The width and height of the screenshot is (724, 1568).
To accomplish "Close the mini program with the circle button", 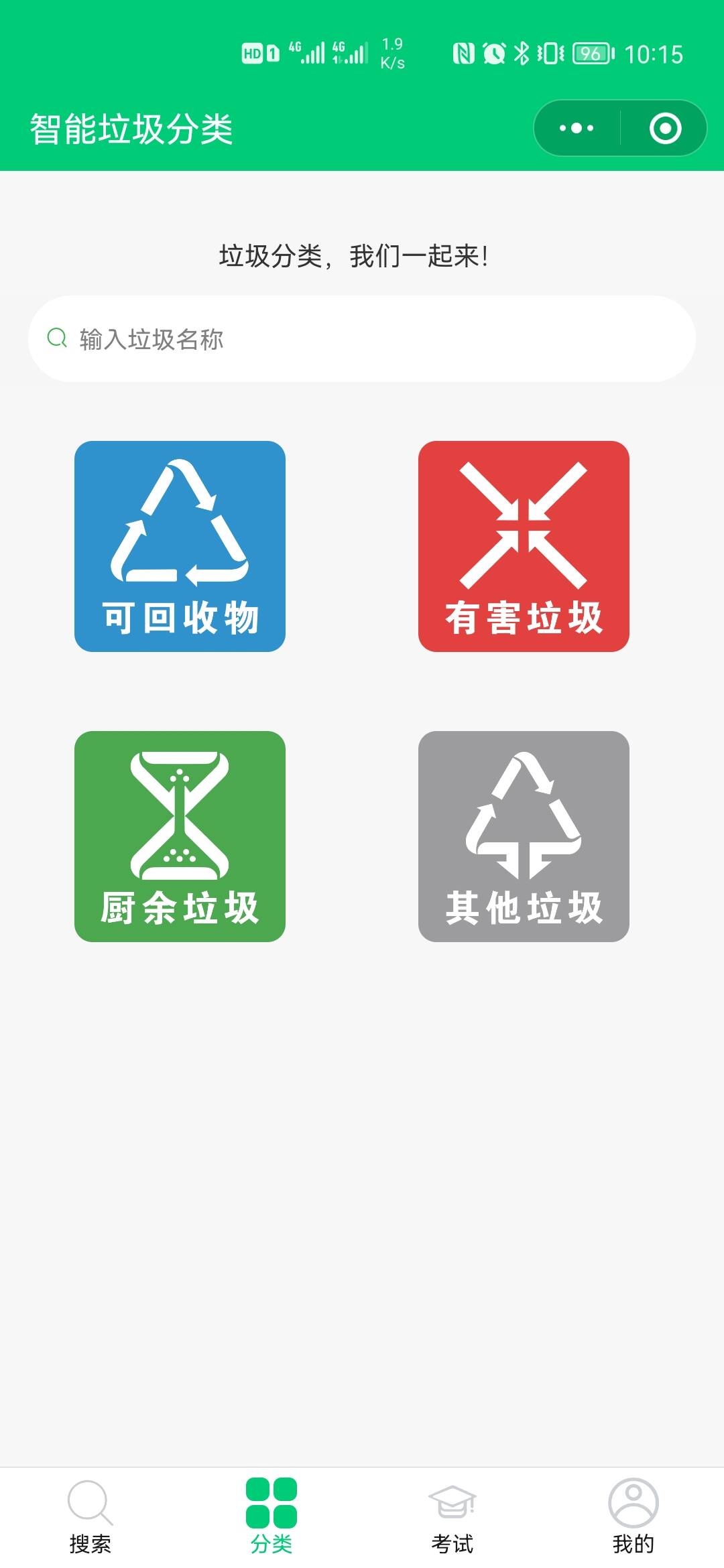I will click(x=665, y=128).
